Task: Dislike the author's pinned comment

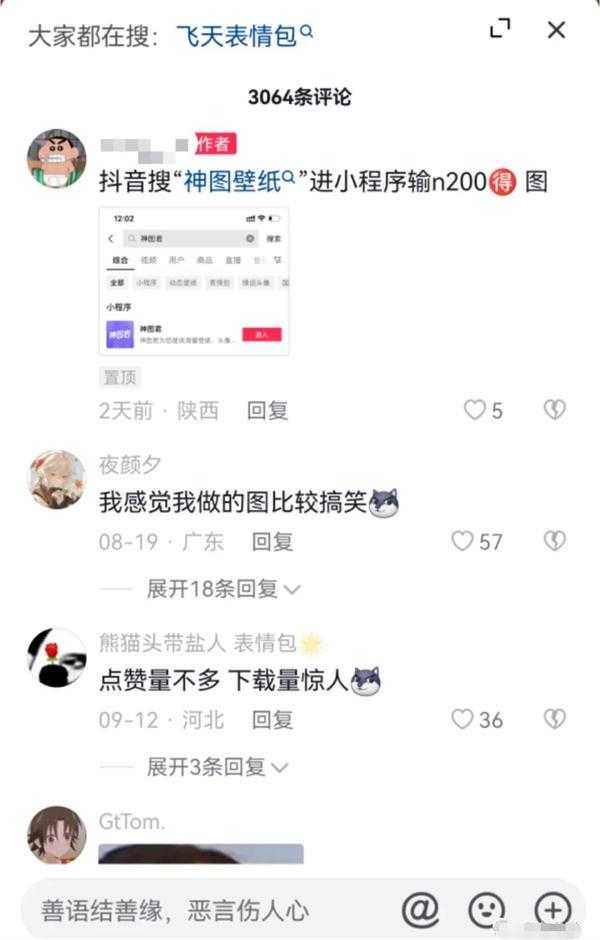Action: [x=554, y=410]
